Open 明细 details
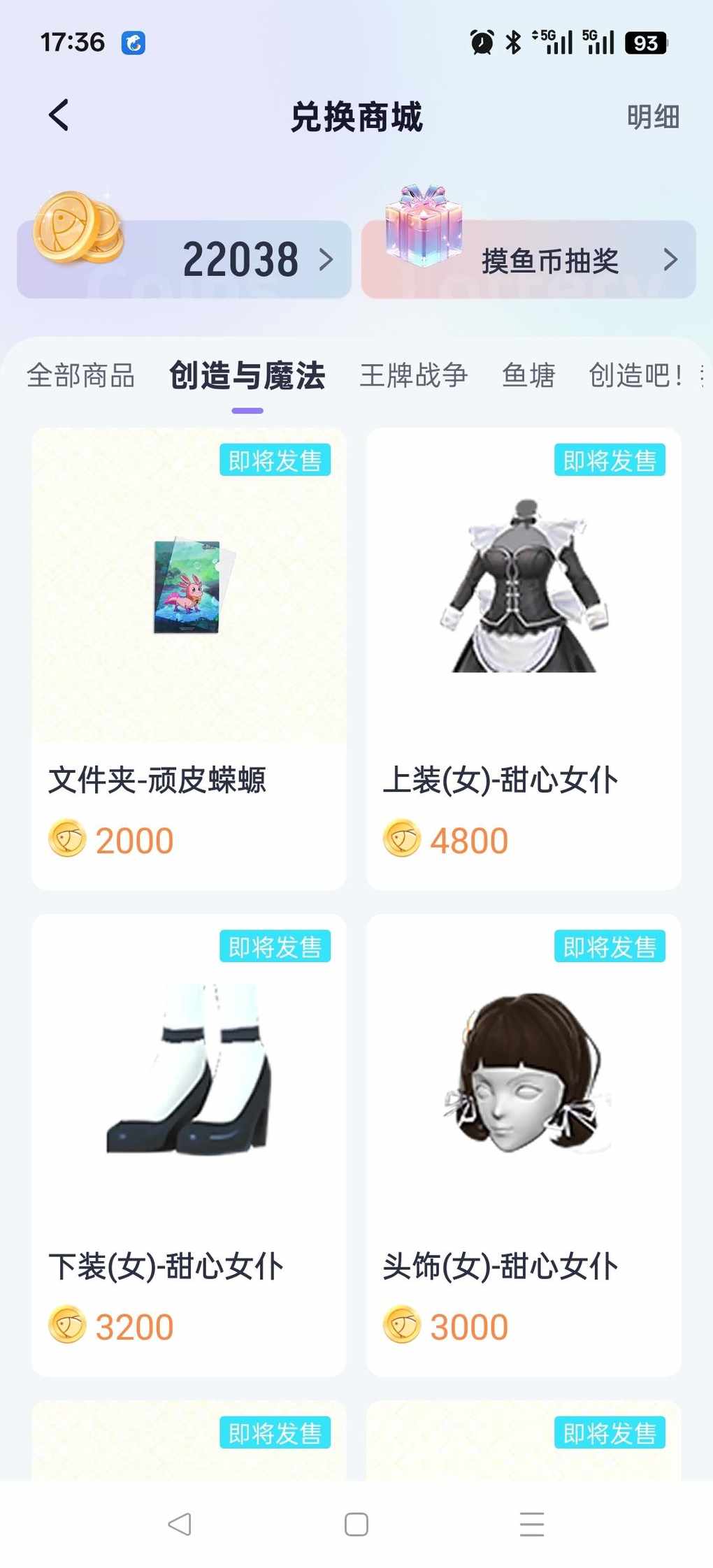Image resolution: width=713 pixels, height=1568 pixels. click(652, 117)
